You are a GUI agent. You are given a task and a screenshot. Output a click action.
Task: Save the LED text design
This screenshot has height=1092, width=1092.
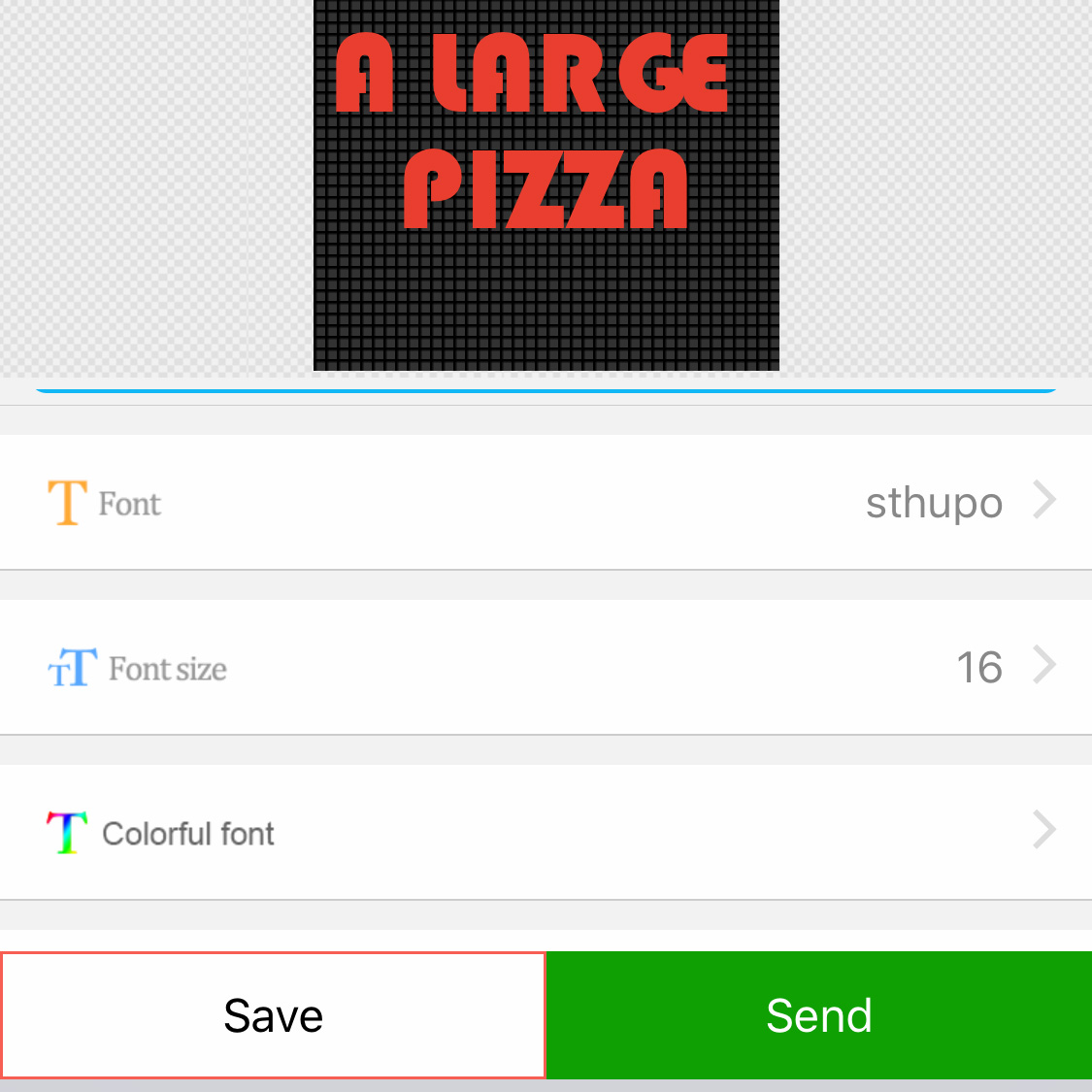(x=273, y=1015)
